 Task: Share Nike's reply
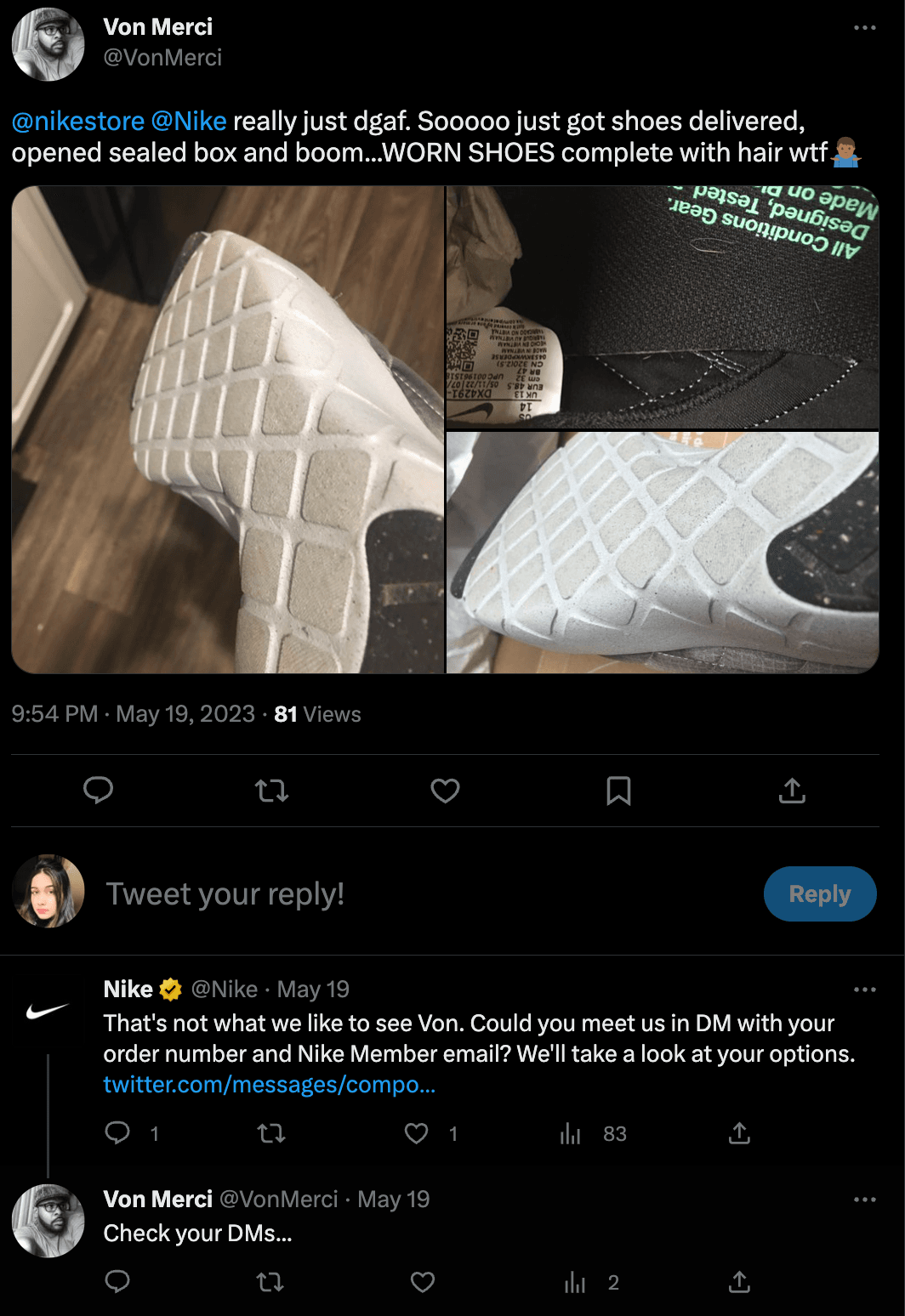tap(739, 1133)
